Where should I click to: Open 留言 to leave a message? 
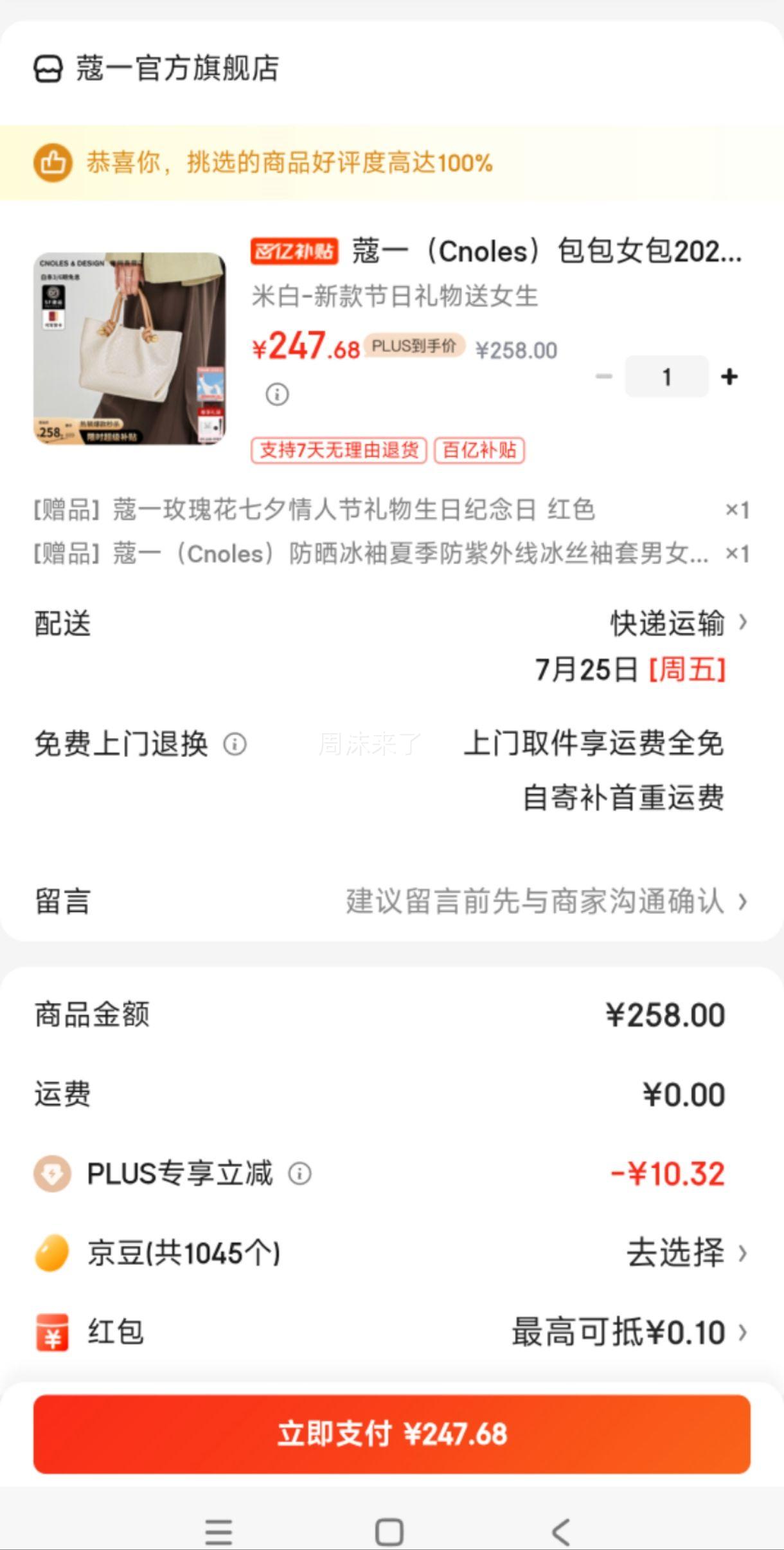pyautogui.click(x=392, y=901)
